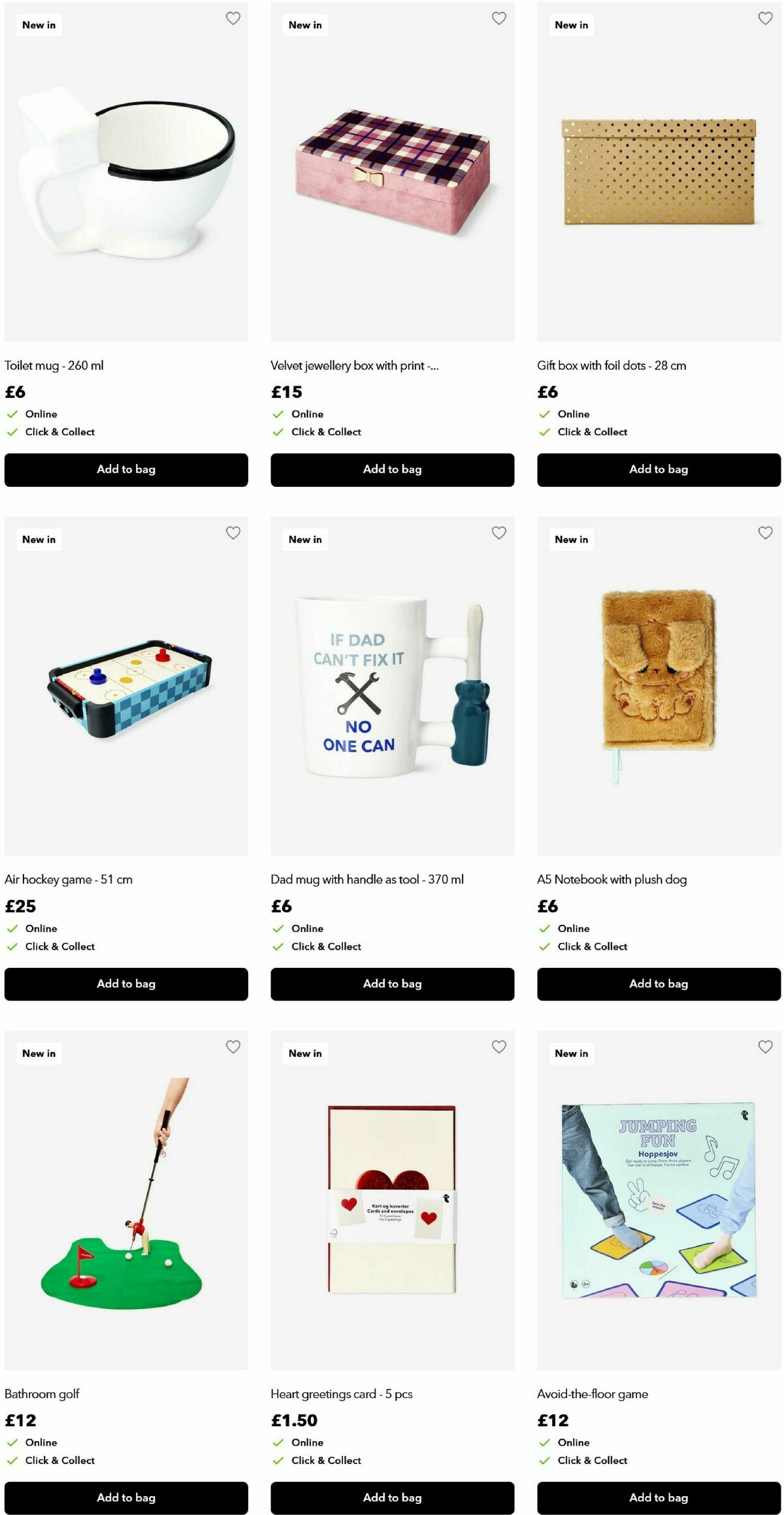Open Heart greetings card product tile
The width and height of the screenshot is (784, 1515).
(392, 1200)
